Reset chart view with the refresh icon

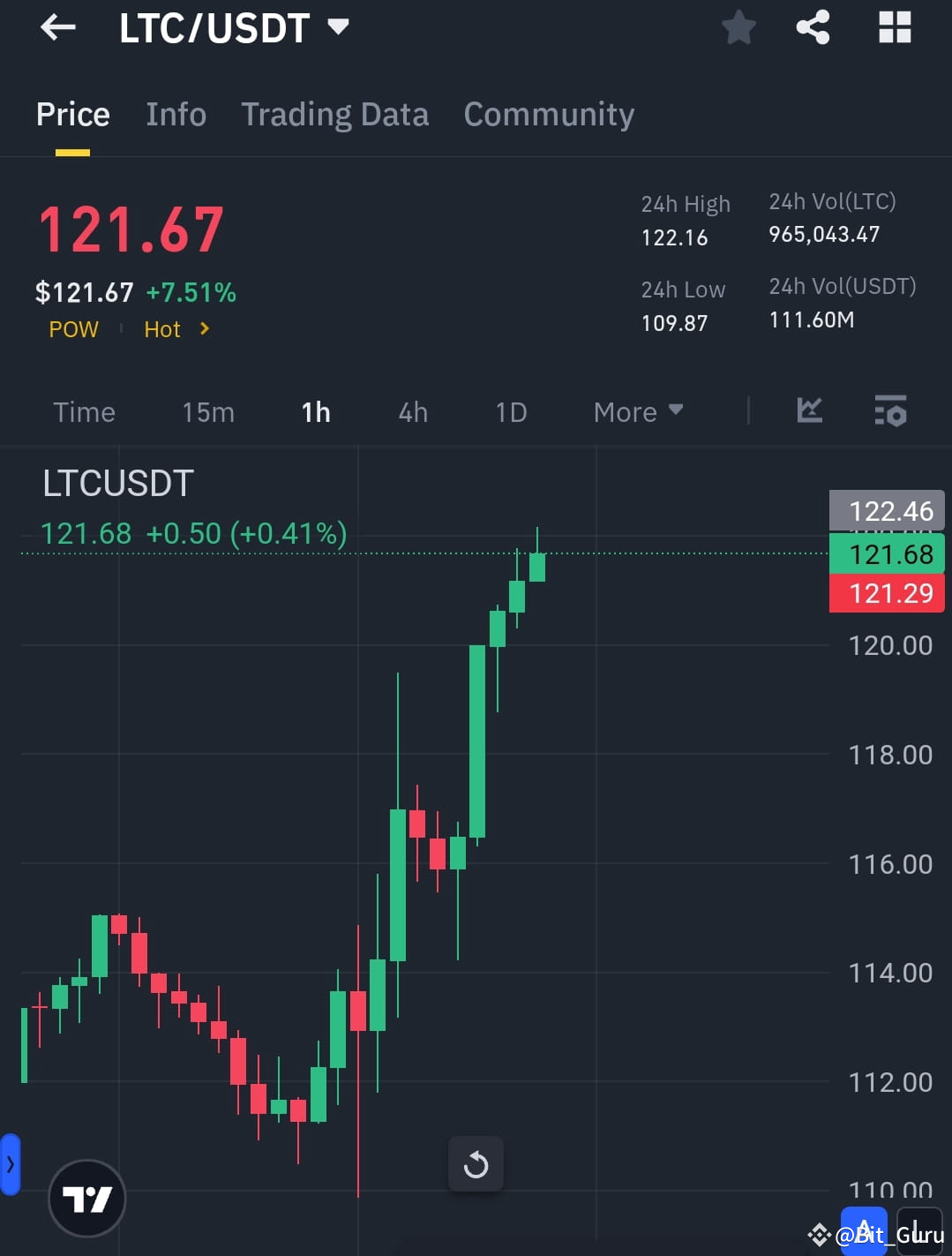[476, 1163]
